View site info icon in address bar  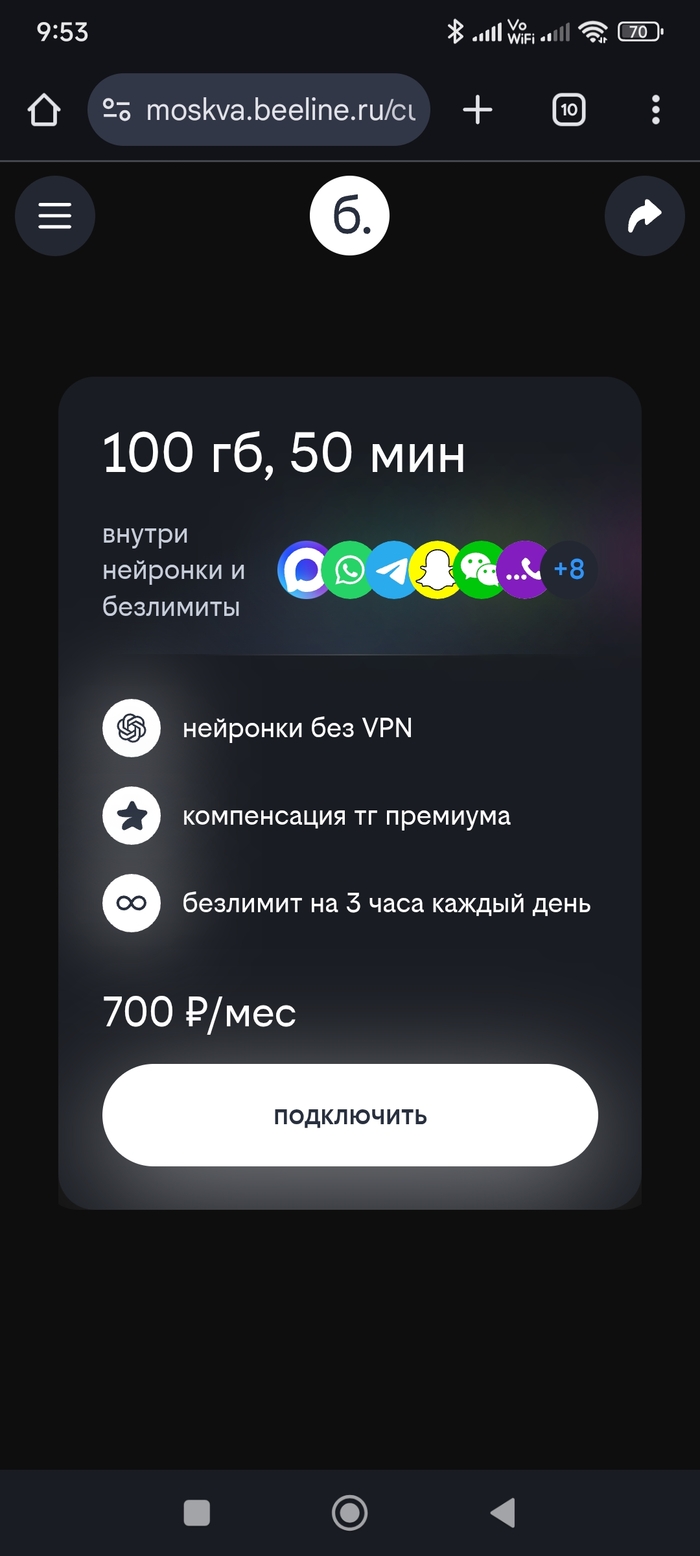coord(117,110)
